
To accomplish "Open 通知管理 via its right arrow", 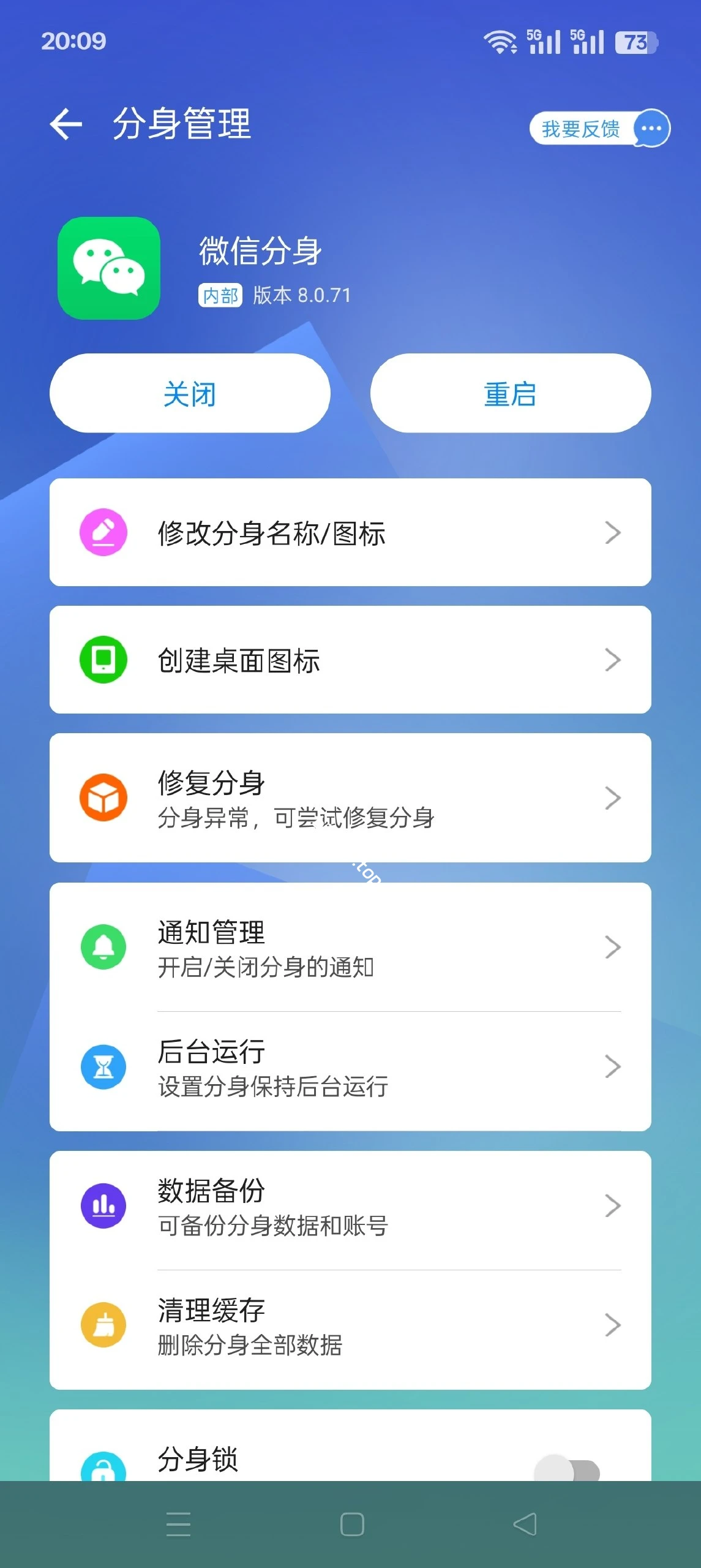I will pos(612,946).
